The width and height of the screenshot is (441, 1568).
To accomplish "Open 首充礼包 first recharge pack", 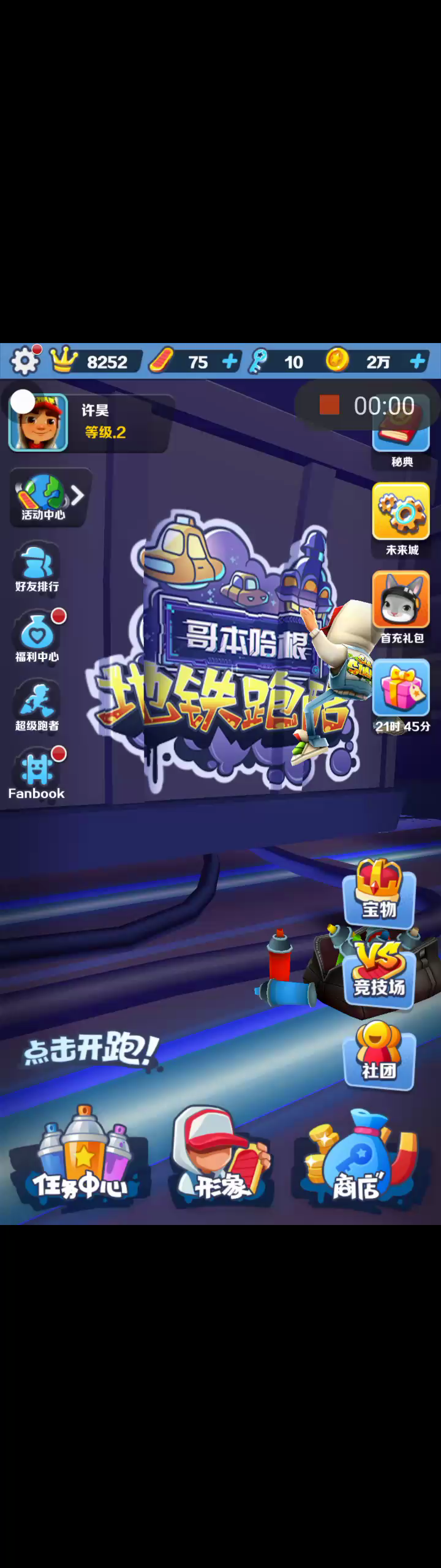I will click(x=402, y=606).
